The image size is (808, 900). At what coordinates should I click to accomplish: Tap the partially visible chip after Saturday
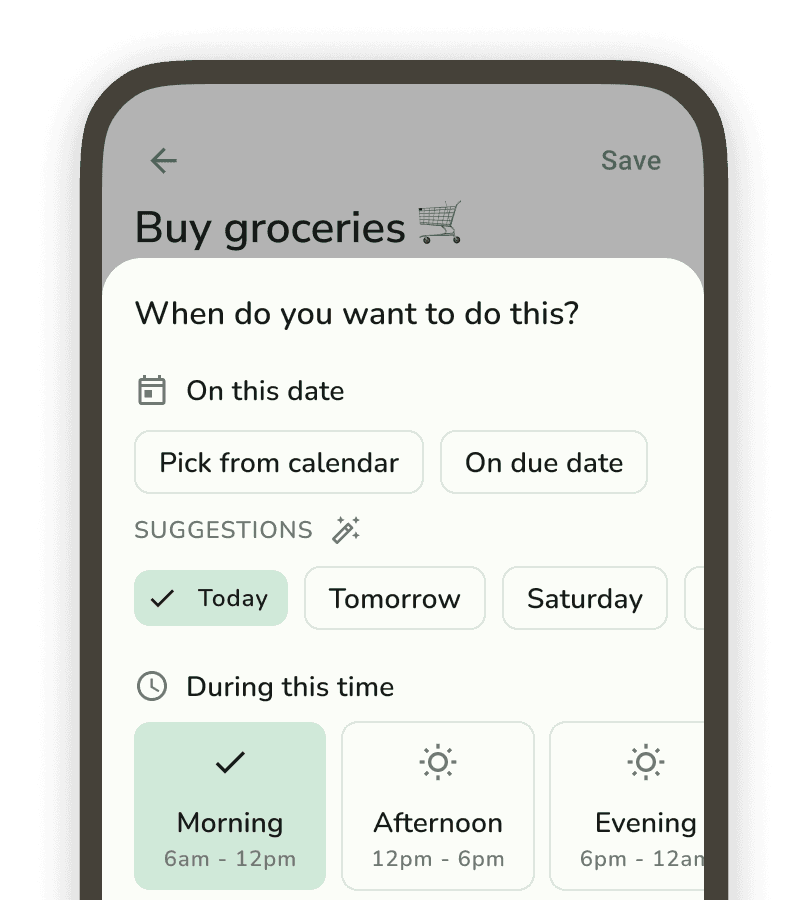click(697, 598)
